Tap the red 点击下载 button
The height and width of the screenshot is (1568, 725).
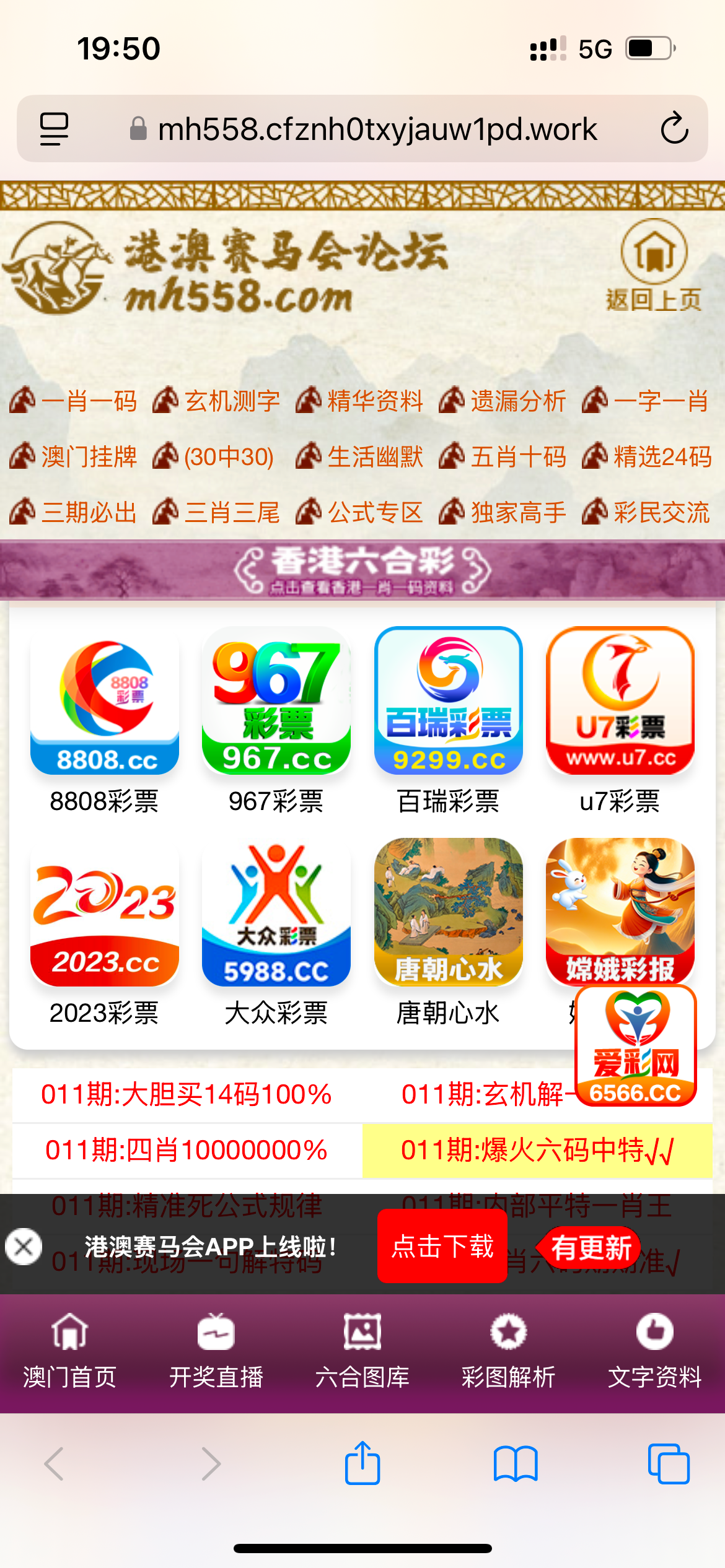(x=442, y=1247)
